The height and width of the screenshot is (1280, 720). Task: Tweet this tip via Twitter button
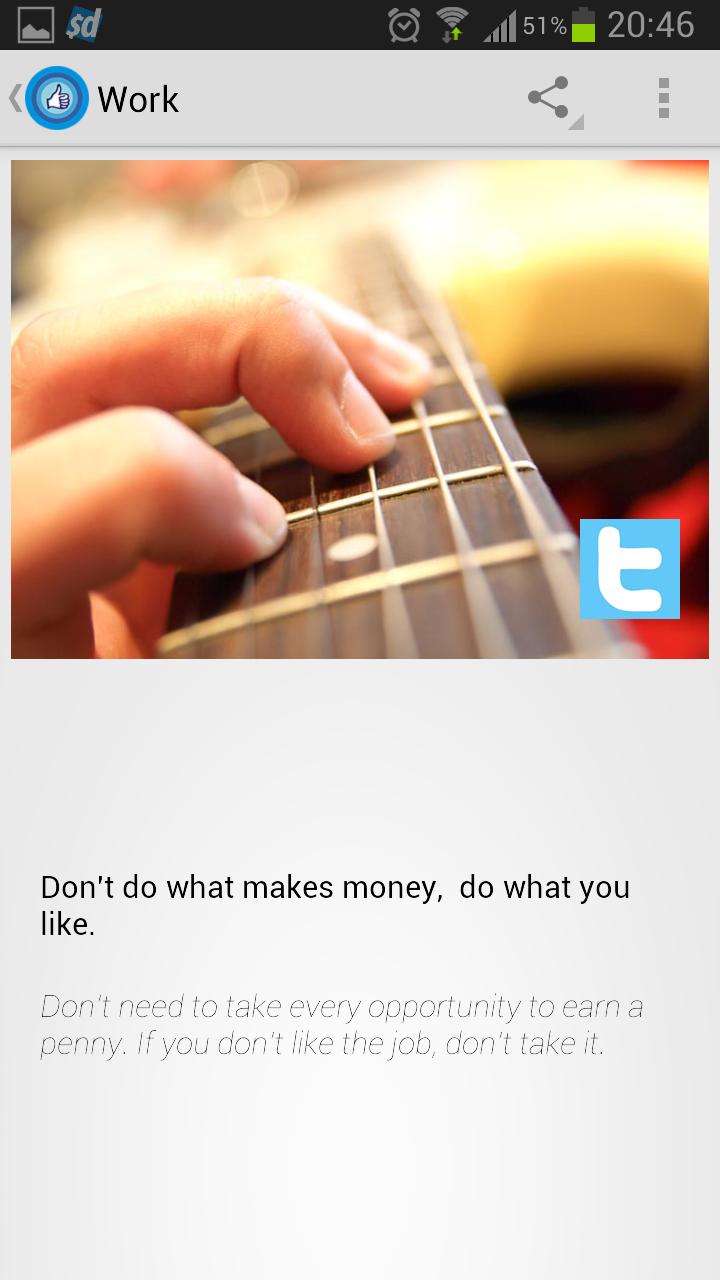click(x=630, y=568)
